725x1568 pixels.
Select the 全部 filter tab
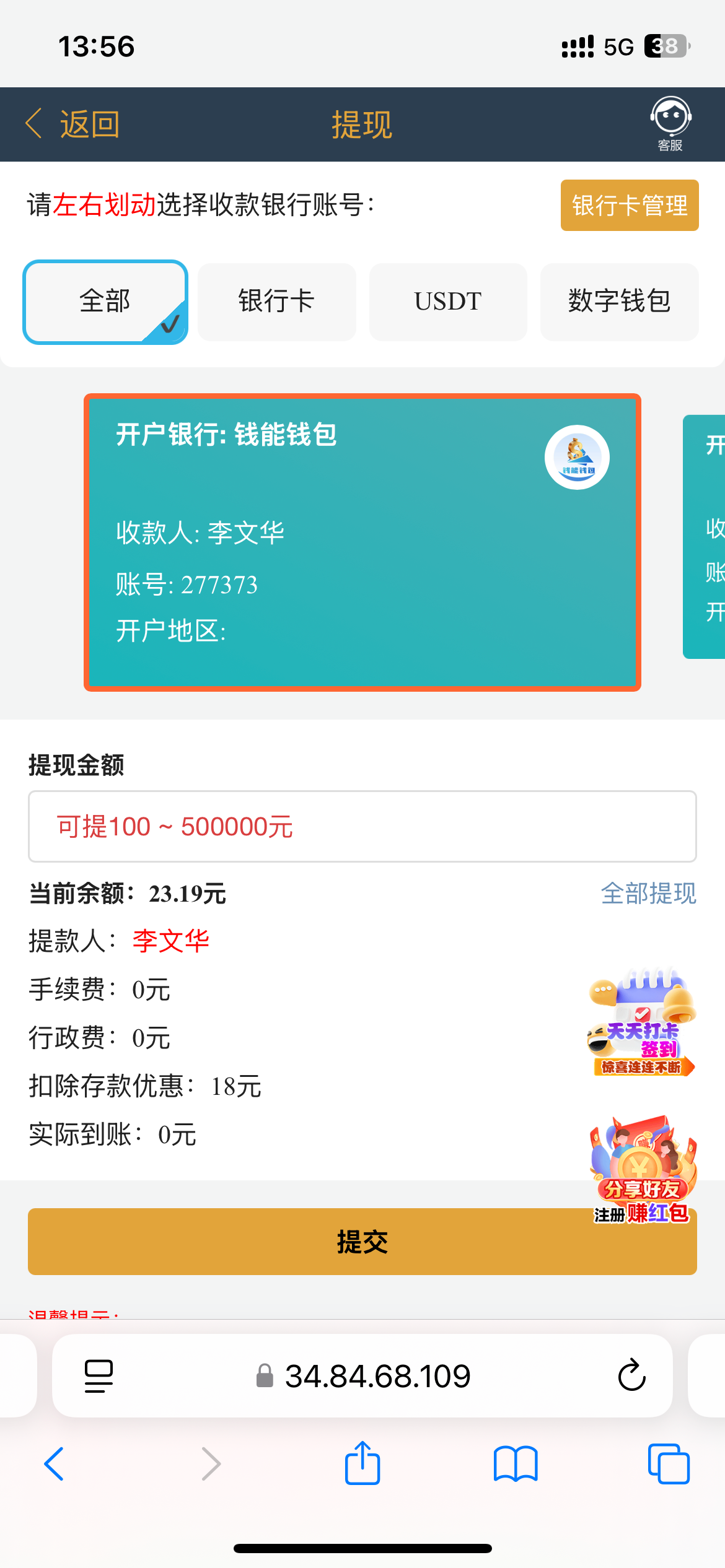(105, 302)
